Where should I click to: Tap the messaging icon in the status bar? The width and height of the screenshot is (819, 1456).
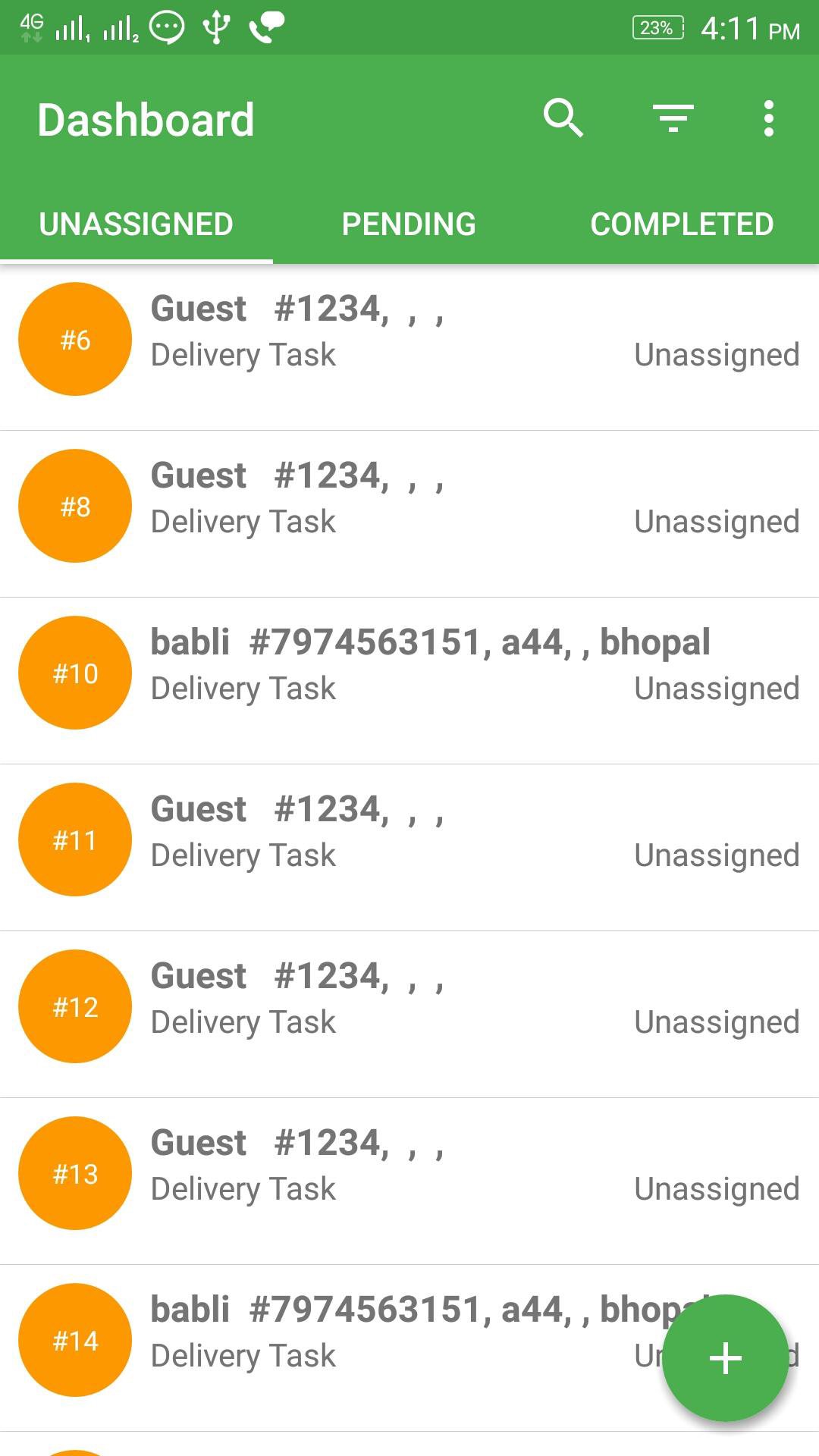[167, 25]
